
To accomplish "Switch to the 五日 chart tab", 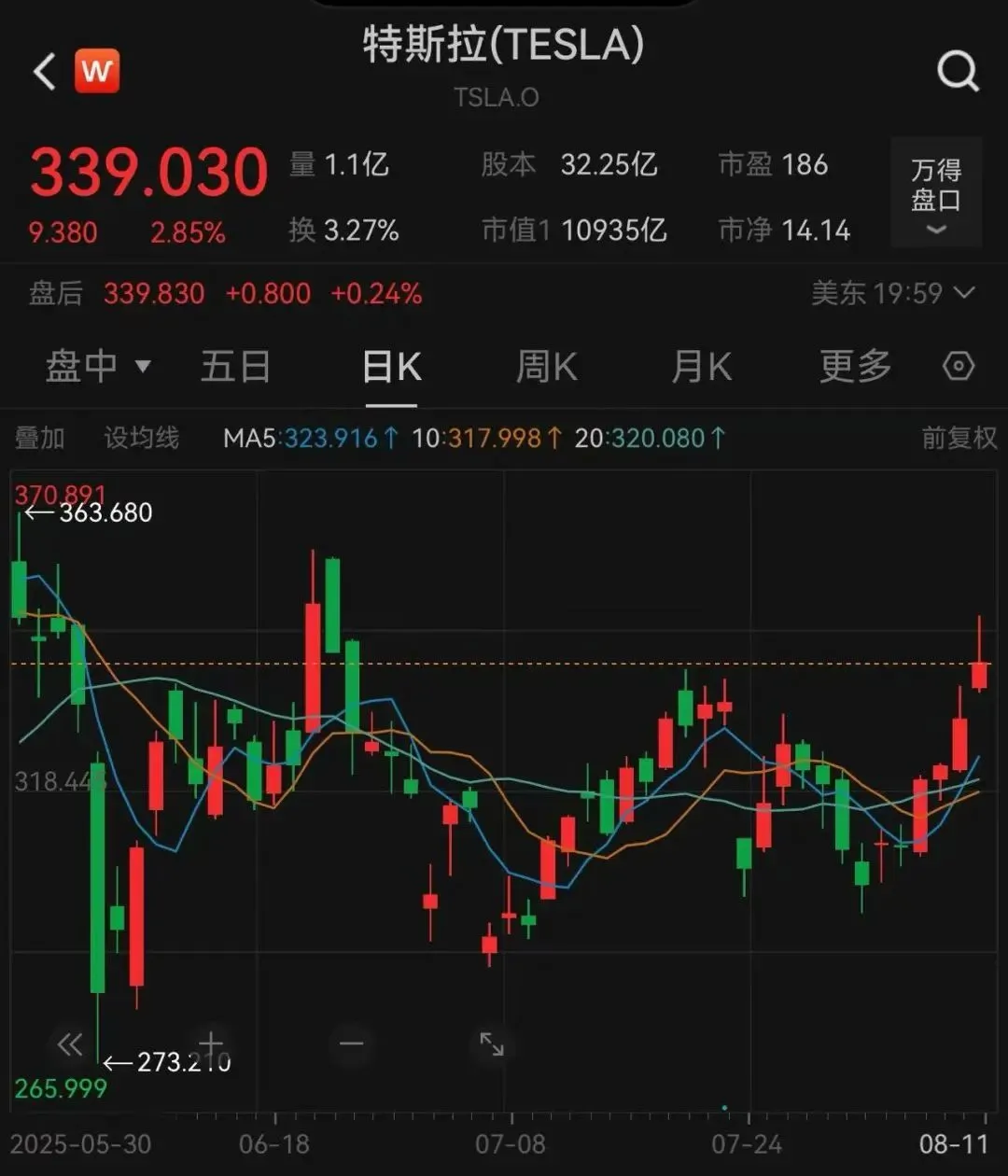I will (x=235, y=367).
